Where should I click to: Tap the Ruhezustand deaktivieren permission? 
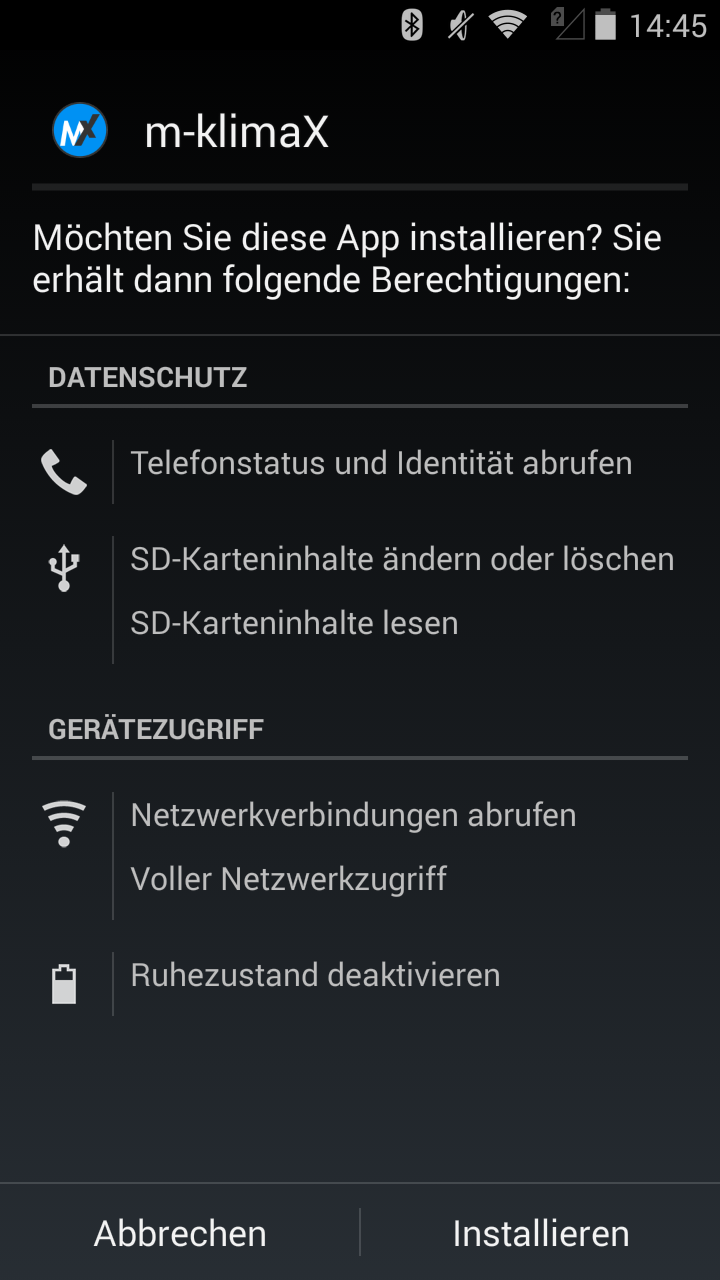[x=315, y=975]
